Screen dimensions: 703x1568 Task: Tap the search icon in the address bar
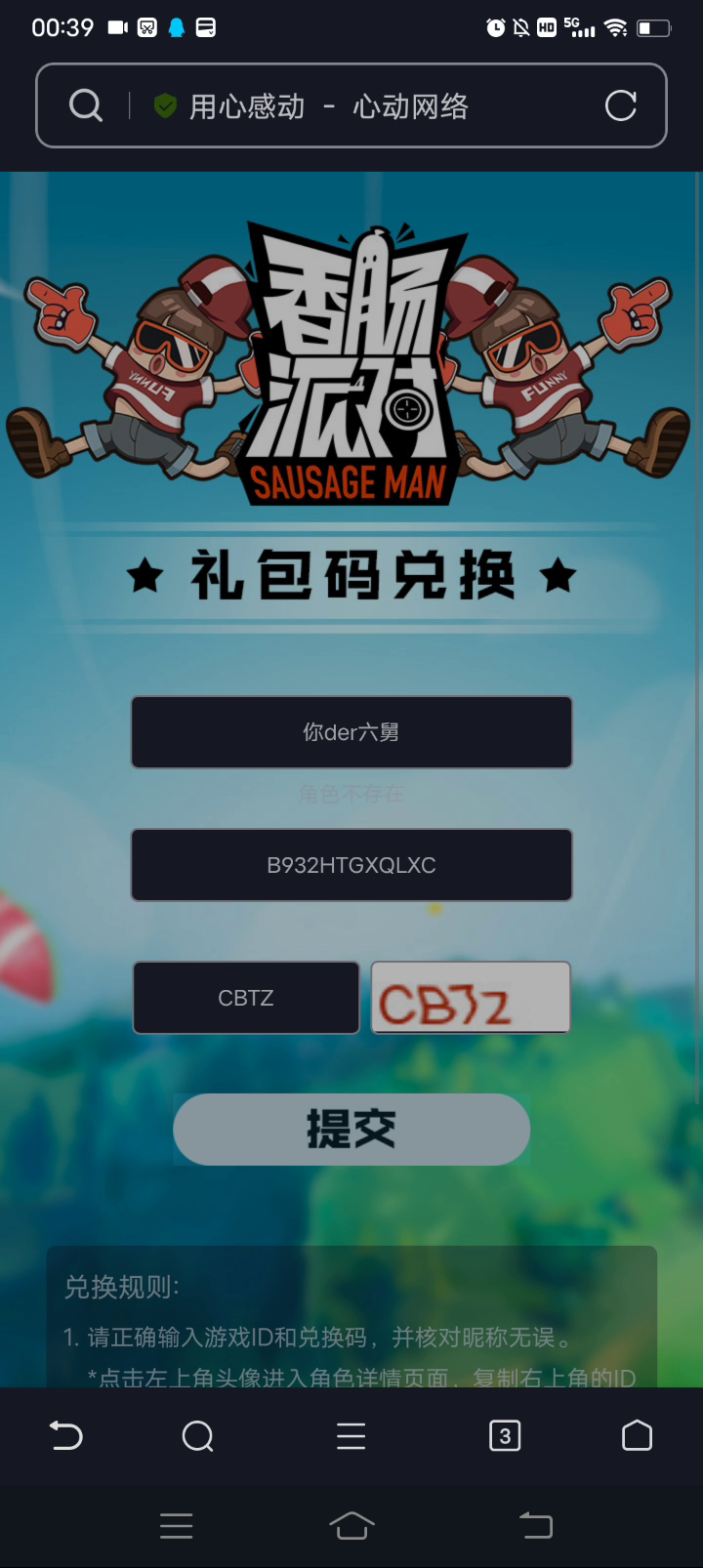click(86, 105)
